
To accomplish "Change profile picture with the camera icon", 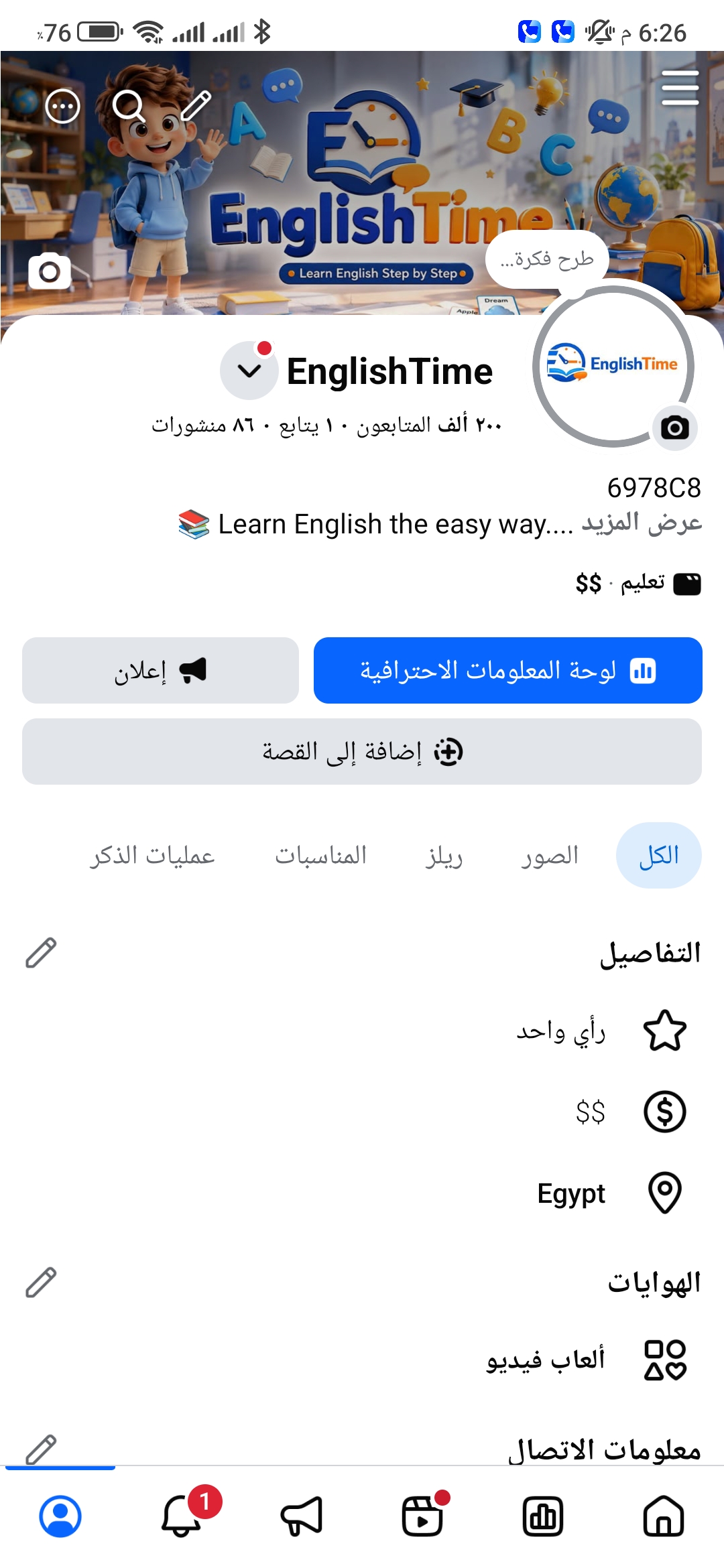I will click(x=674, y=428).
